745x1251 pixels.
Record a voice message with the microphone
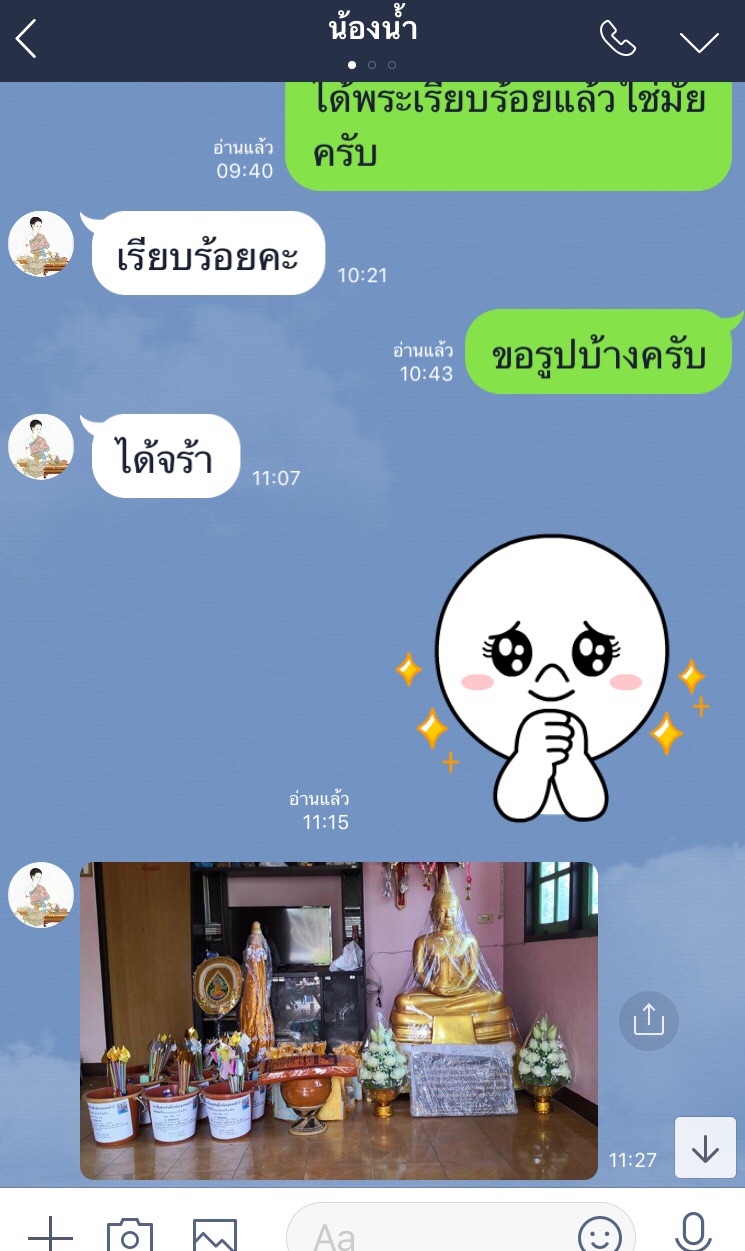click(x=693, y=1232)
